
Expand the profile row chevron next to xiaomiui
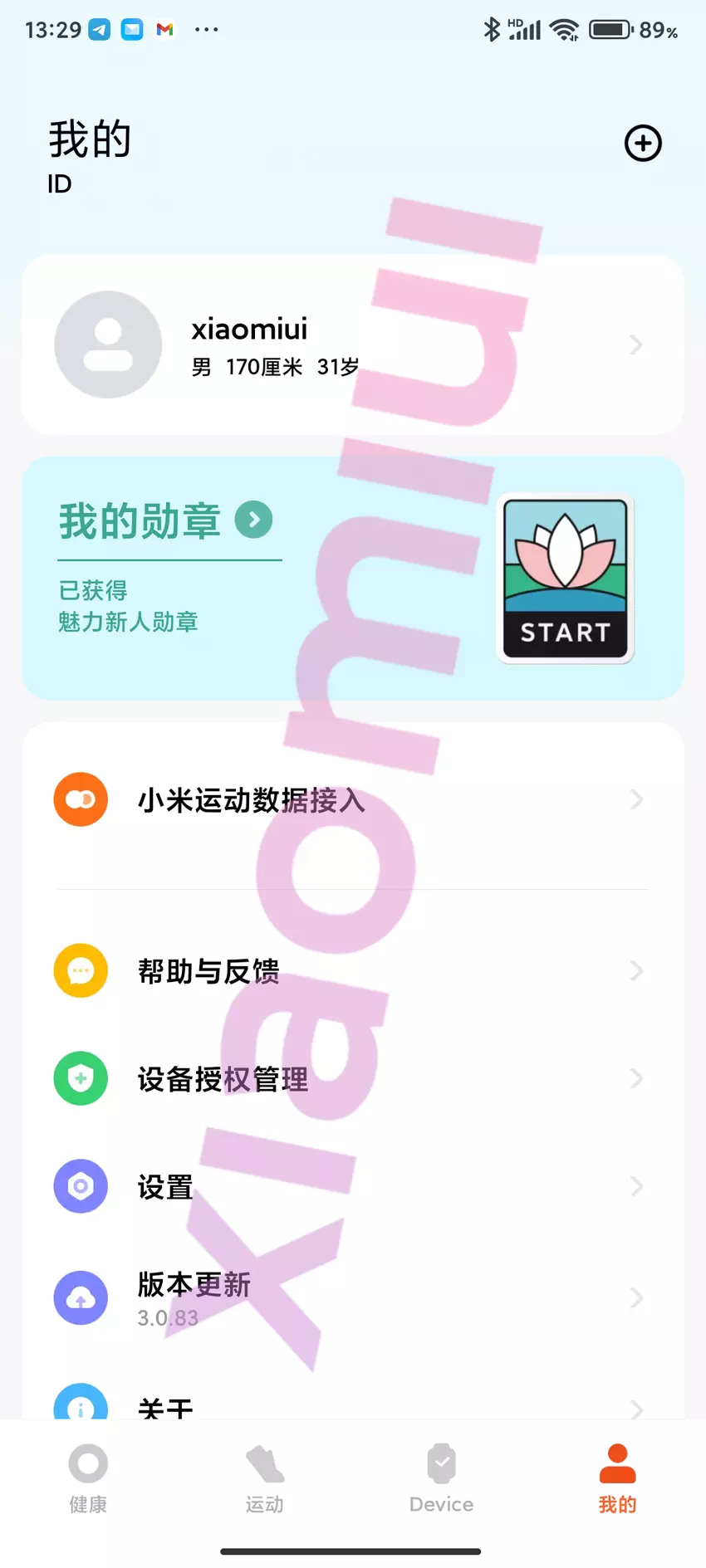pyautogui.click(x=635, y=344)
